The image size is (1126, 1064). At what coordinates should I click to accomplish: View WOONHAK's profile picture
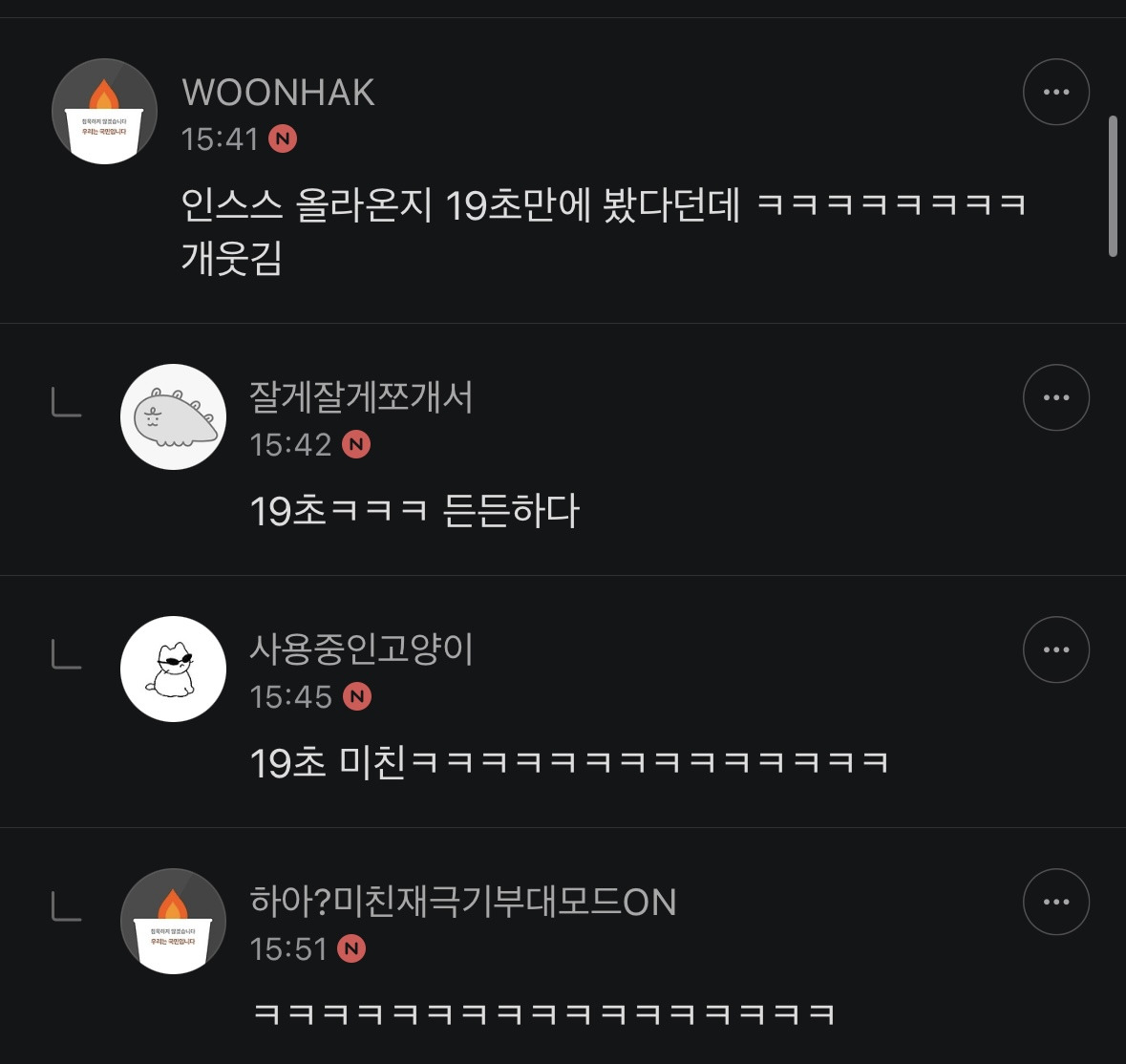(x=104, y=112)
